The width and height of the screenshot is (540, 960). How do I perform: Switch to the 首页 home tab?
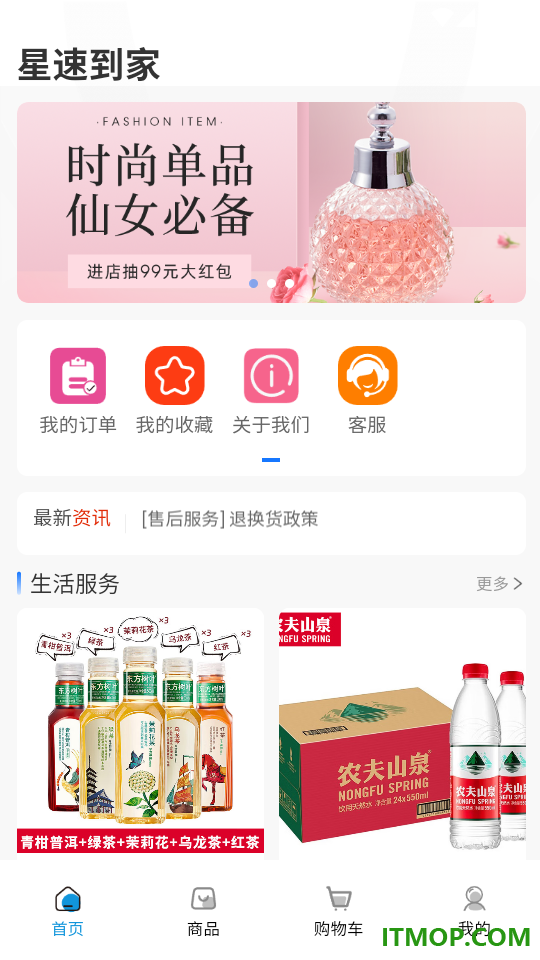click(x=67, y=912)
